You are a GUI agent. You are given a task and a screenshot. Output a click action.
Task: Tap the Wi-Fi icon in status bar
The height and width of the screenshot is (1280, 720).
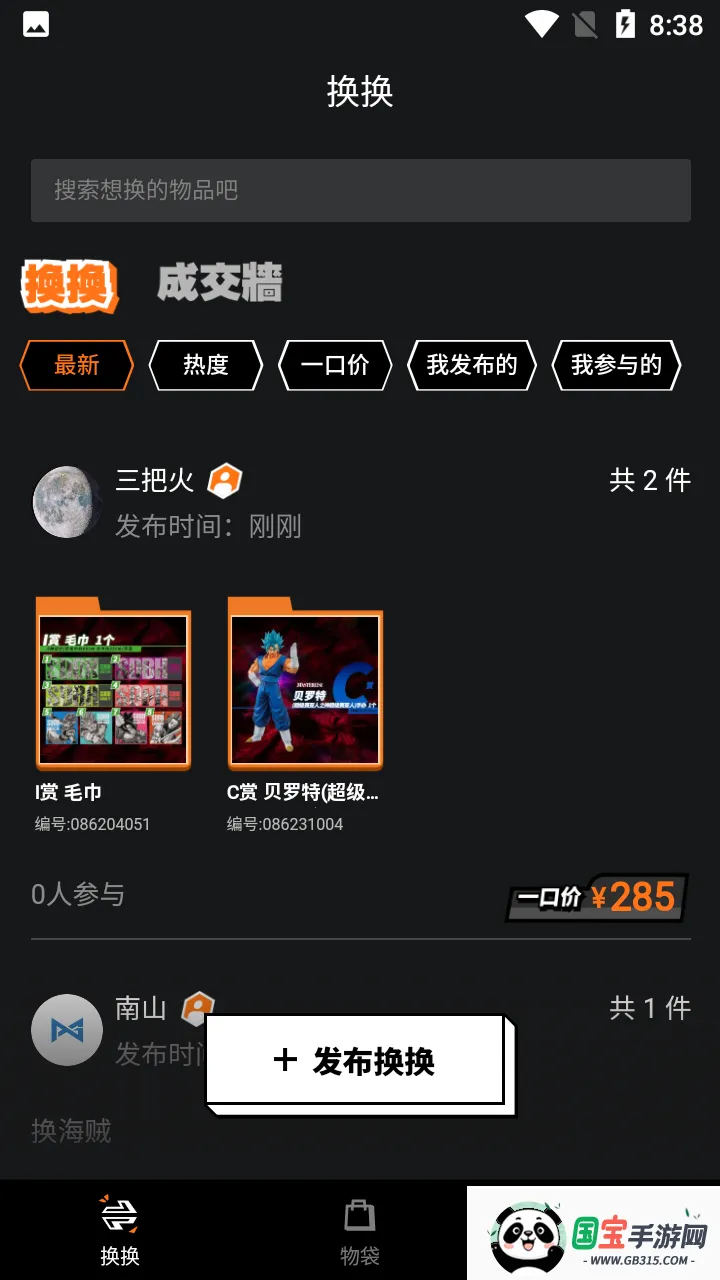click(x=541, y=24)
